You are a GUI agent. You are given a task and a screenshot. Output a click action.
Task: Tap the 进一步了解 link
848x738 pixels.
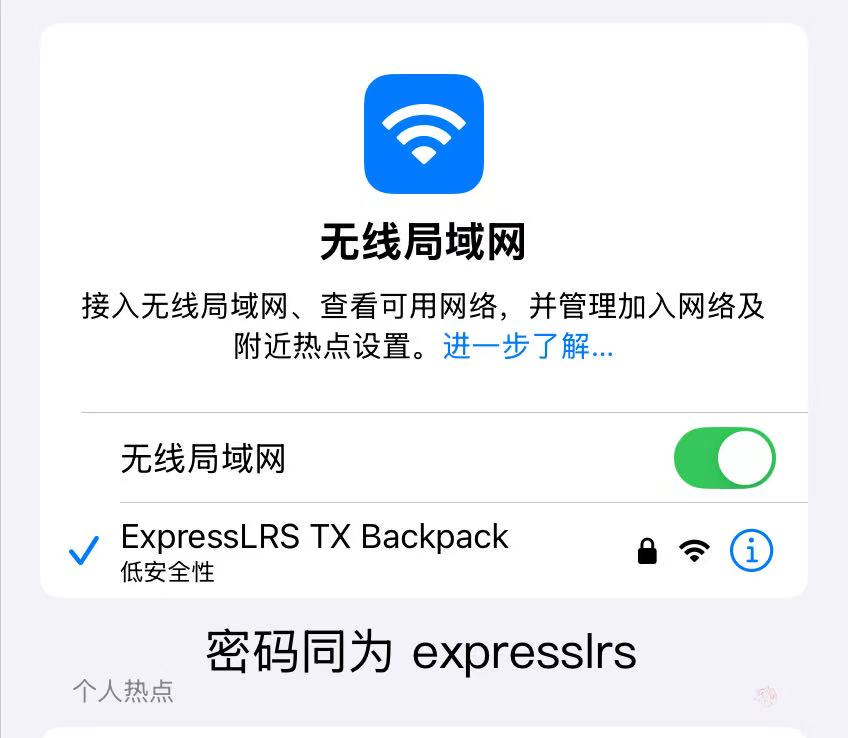click(x=528, y=347)
